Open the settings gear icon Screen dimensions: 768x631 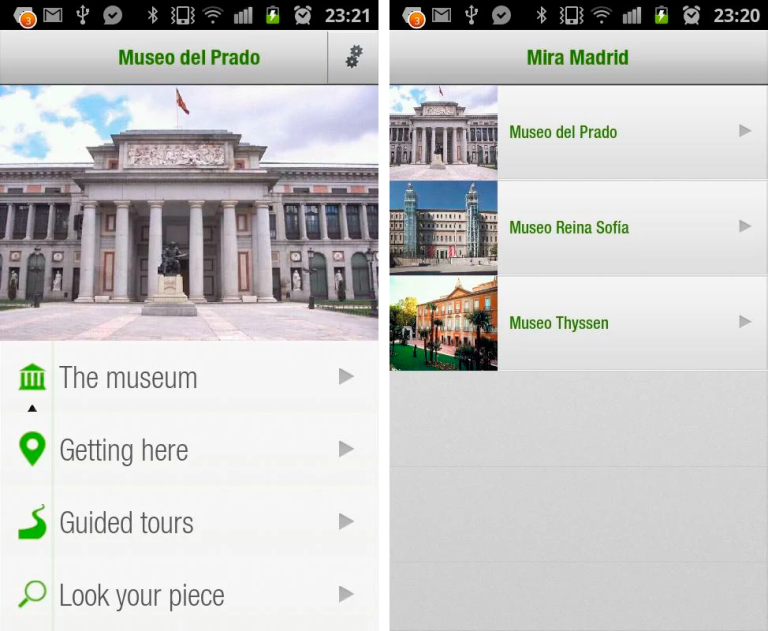353,57
